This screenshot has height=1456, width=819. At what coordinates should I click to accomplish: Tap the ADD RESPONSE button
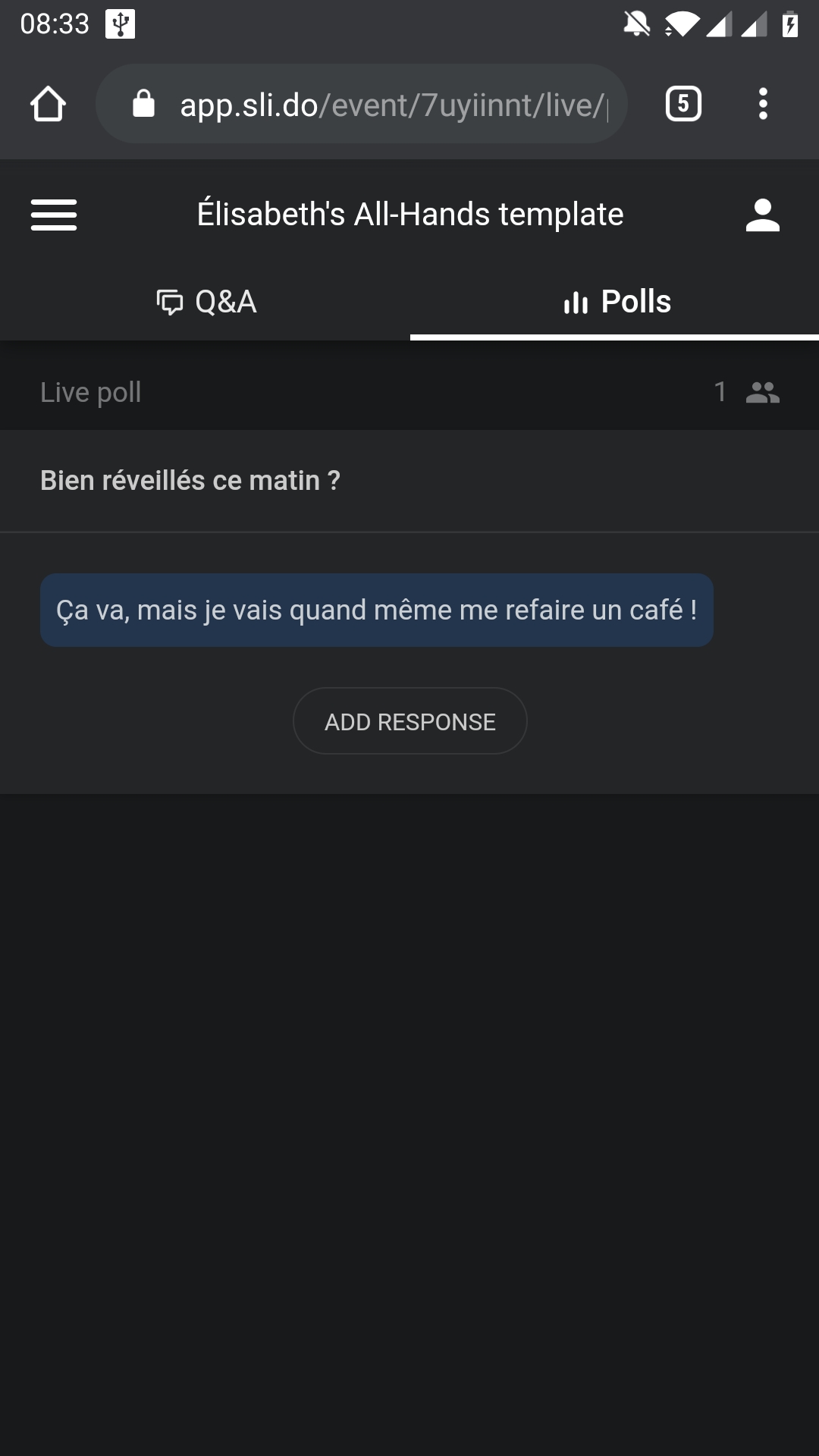(x=410, y=721)
